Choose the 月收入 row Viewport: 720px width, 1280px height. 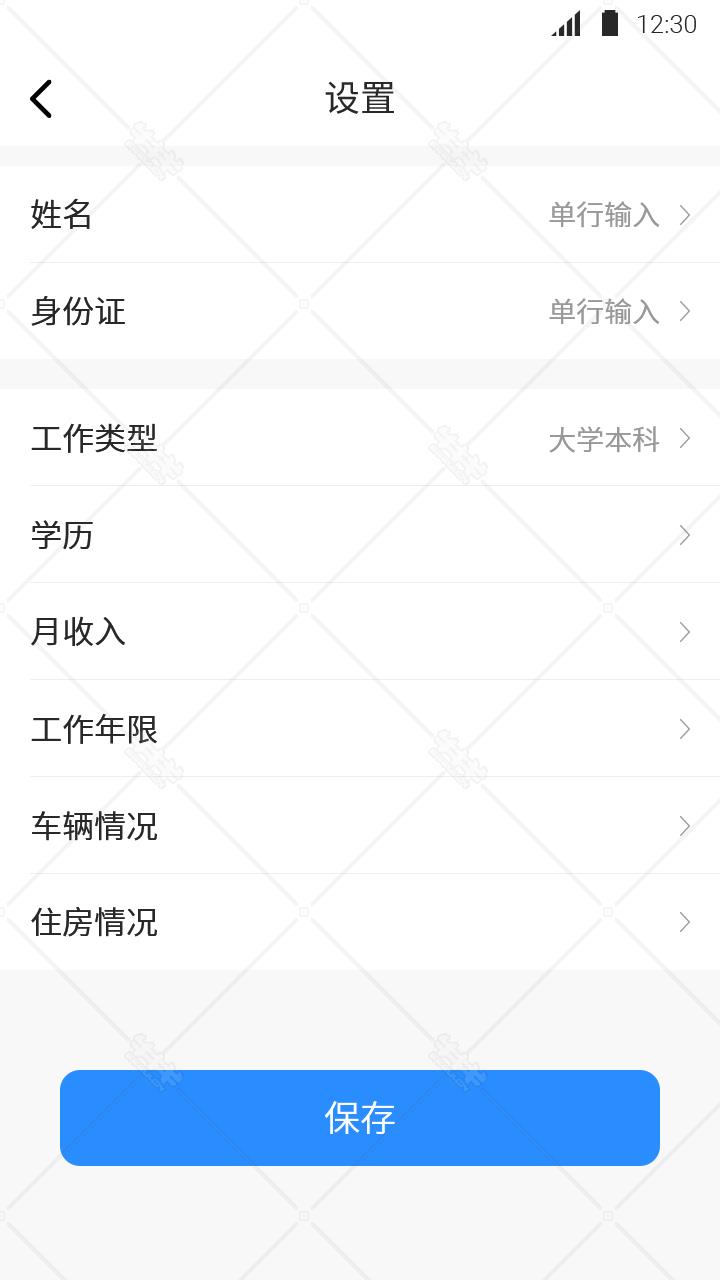click(x=360, y=632)
